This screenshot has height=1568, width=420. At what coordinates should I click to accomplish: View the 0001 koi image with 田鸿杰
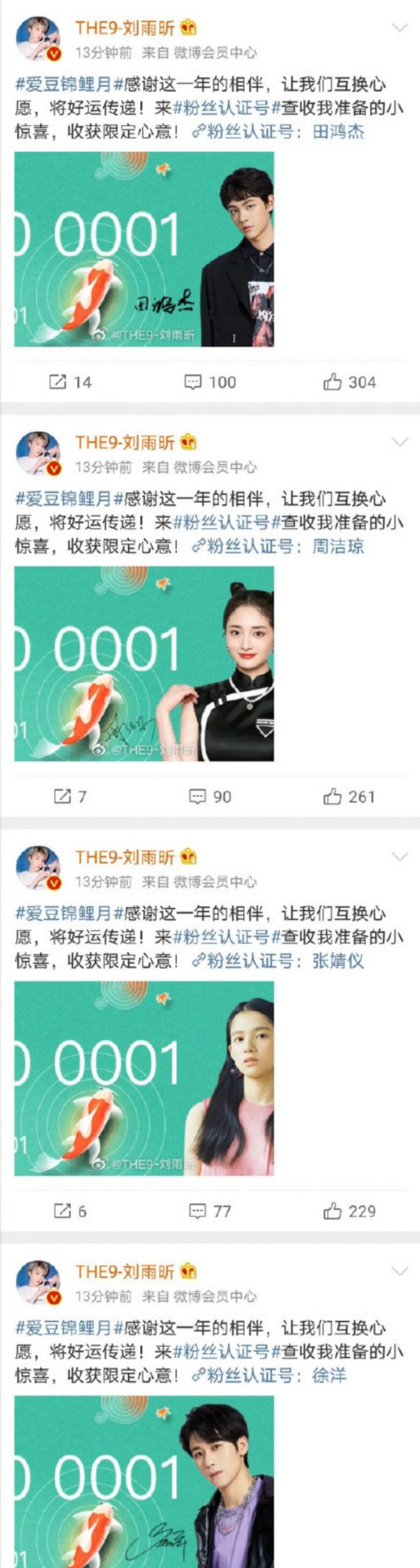point(144,249)
